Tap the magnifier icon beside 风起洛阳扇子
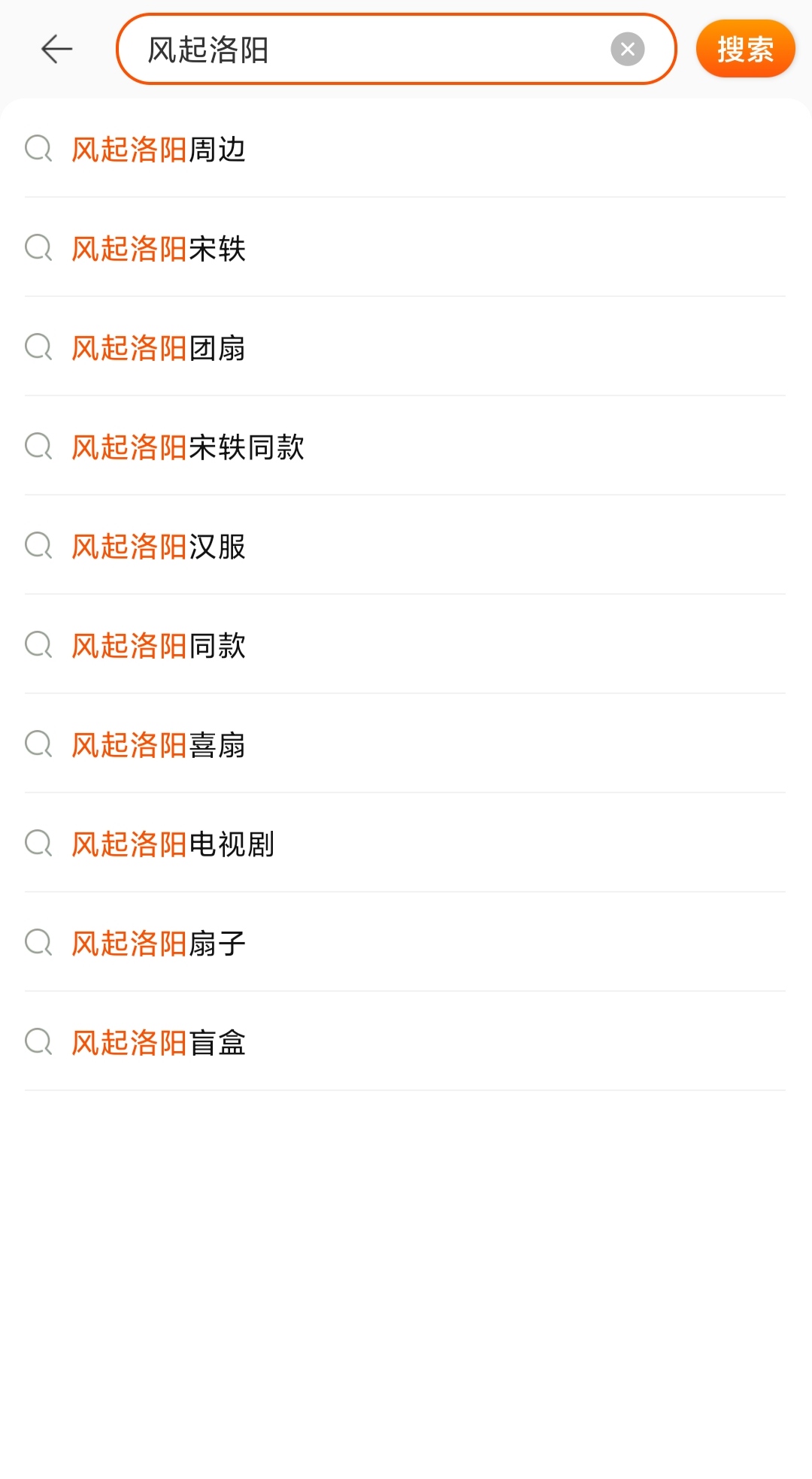This screenshot has height=1479, width=812. point(38,943)
